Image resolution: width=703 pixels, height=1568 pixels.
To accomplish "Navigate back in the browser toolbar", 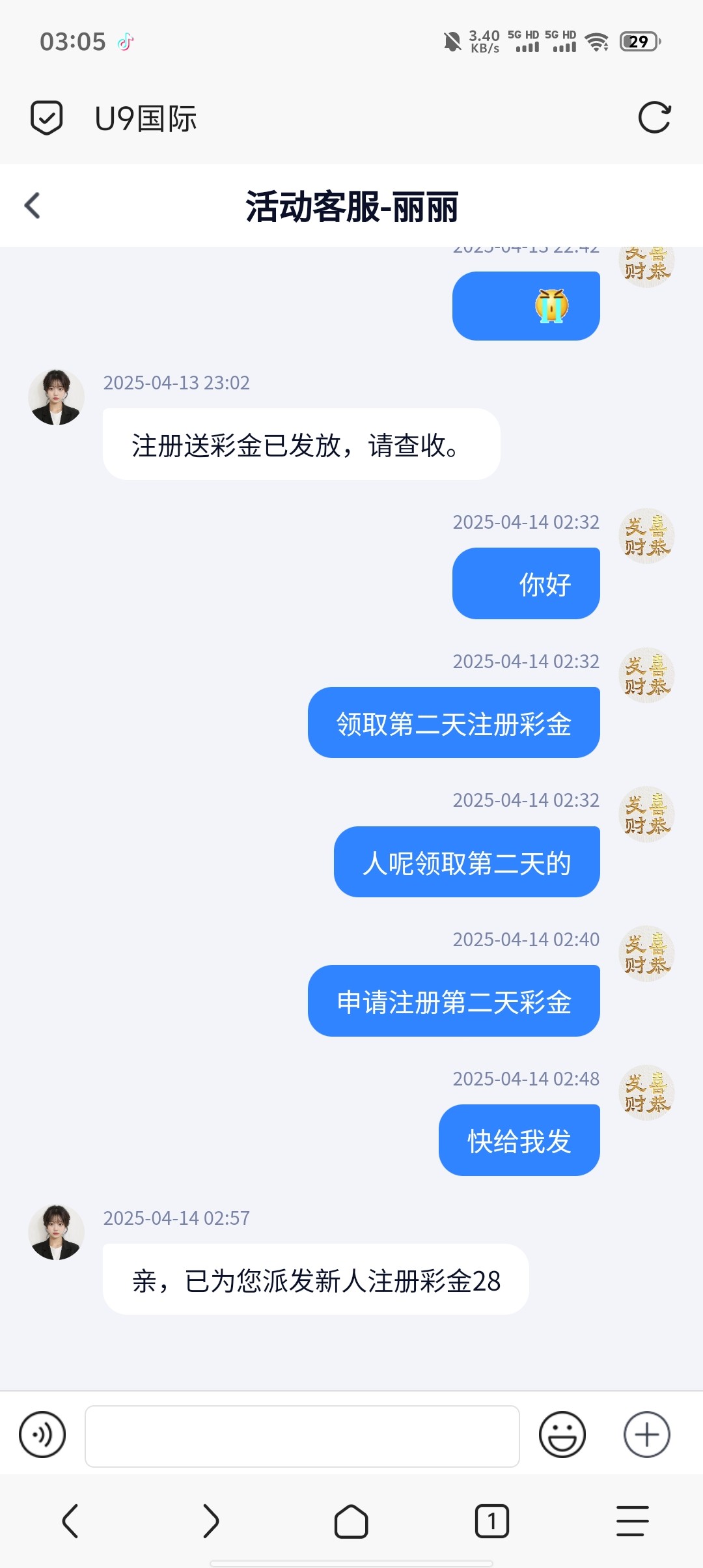I will (70, 1521).
